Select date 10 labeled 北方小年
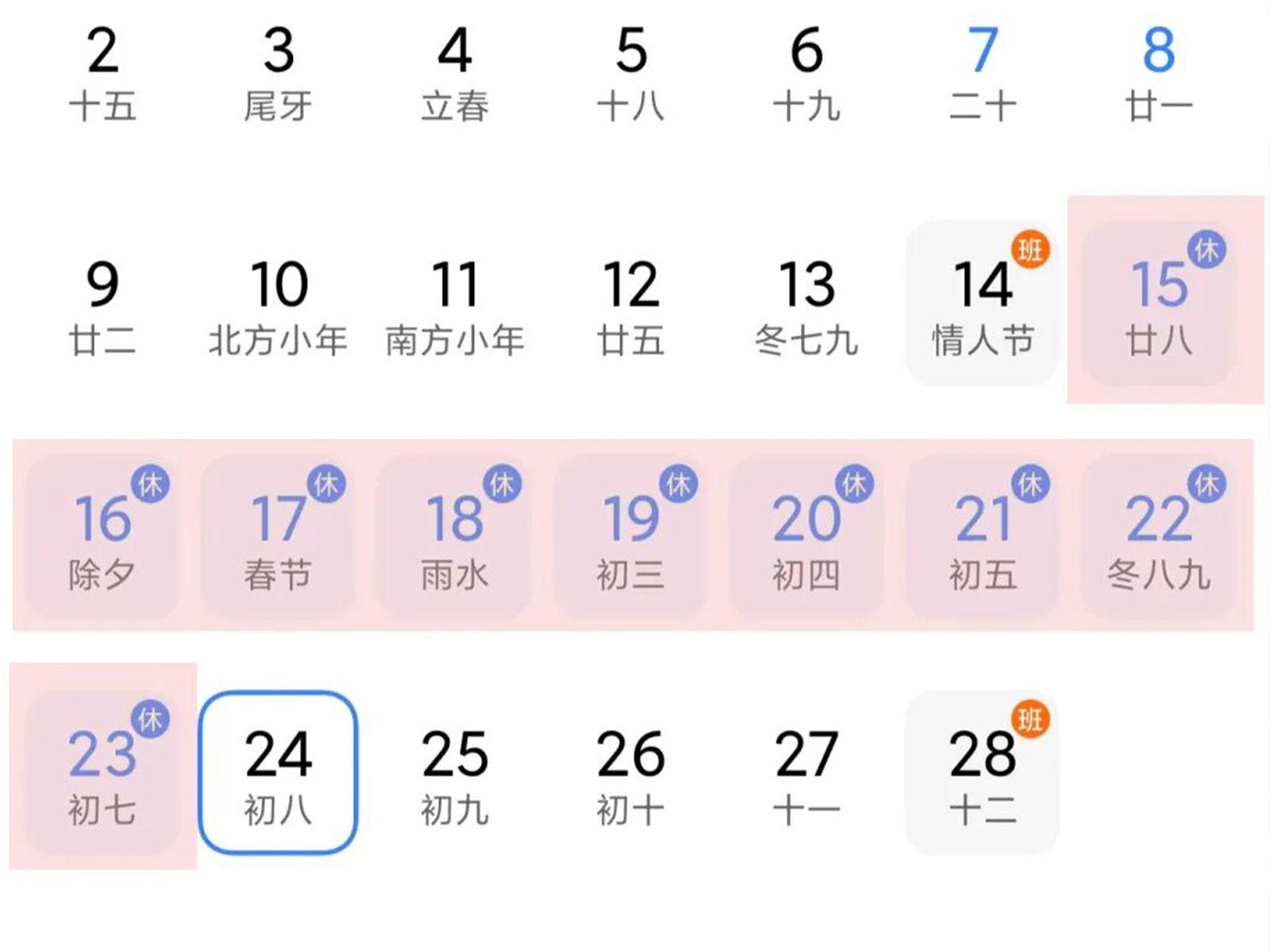The image size is (1270, 952). click(x=278, y=304)
